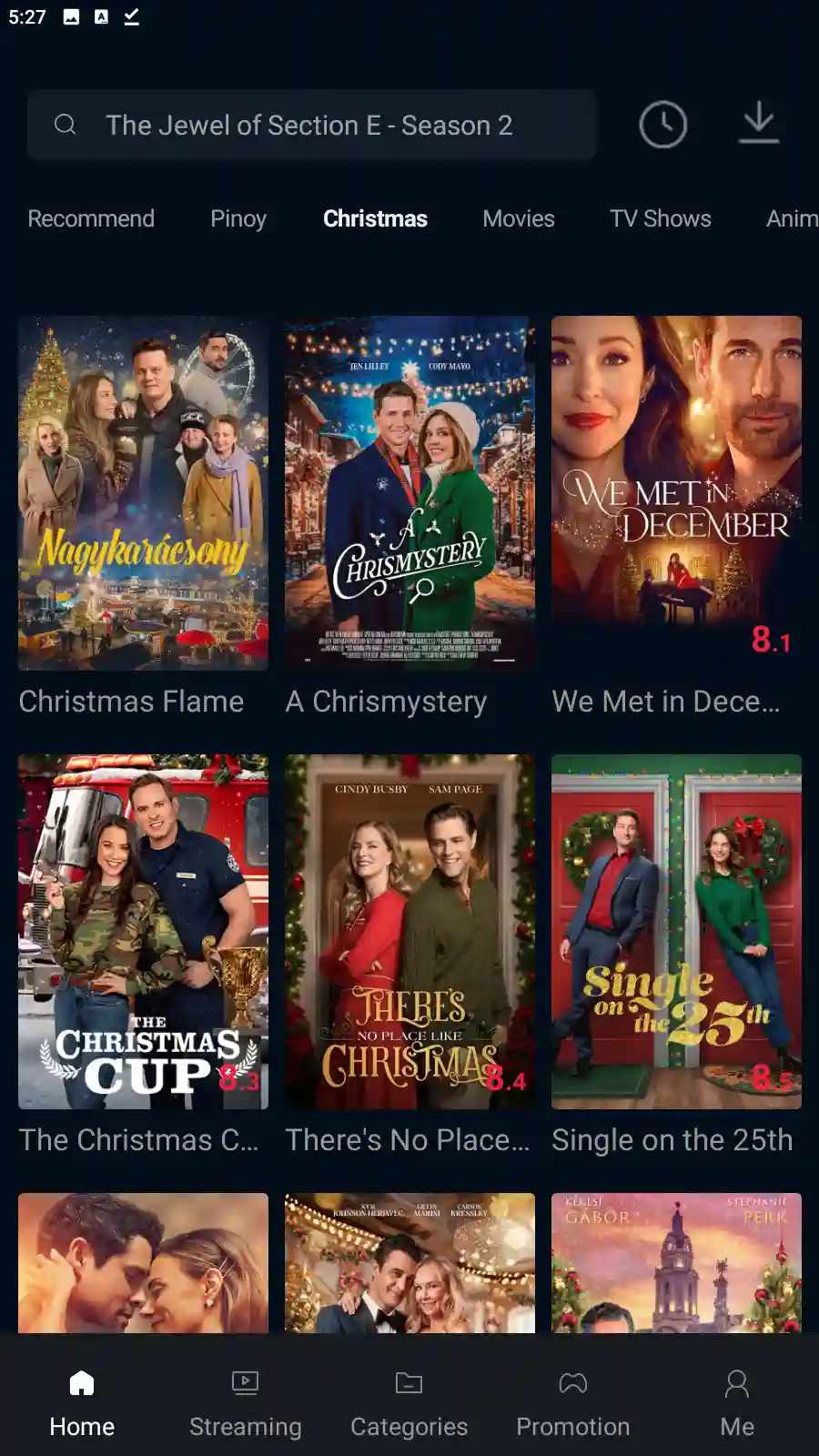
Task: Go to the Categories section
Action: (409, 1401)
